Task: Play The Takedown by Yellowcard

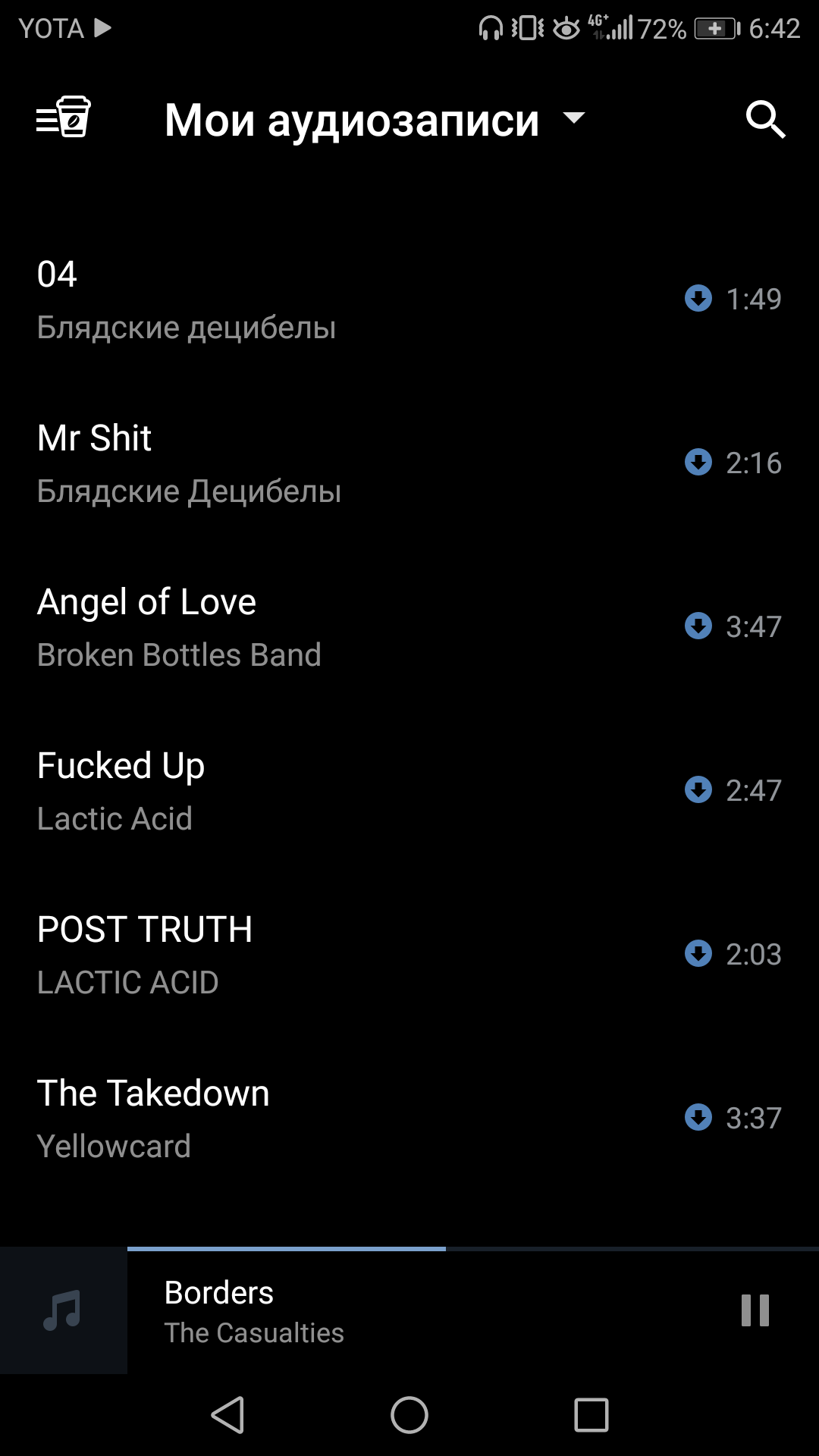Action: pyautogui.click(x=409, y=1119)
